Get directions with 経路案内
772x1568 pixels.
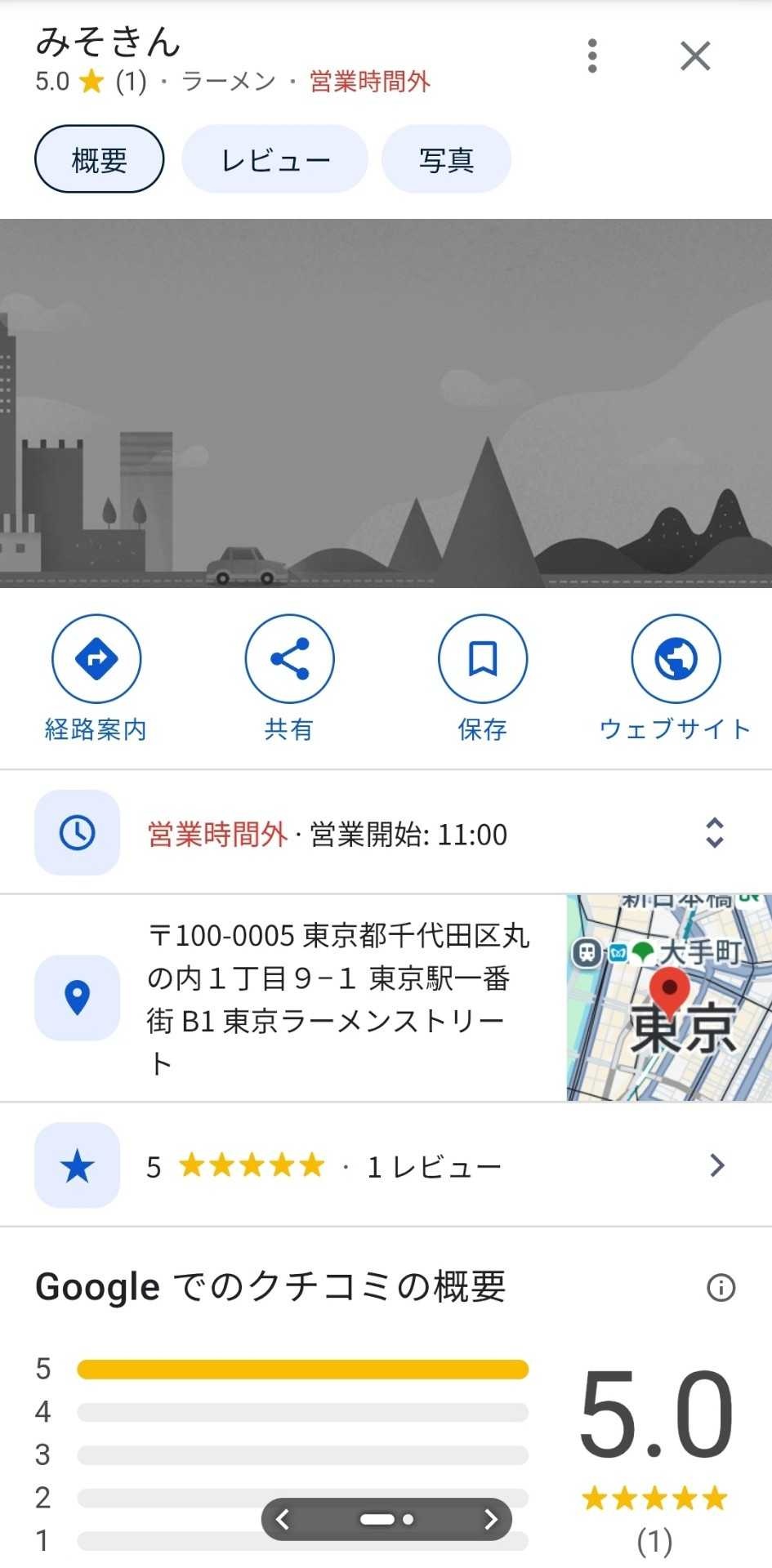[96, 659]
